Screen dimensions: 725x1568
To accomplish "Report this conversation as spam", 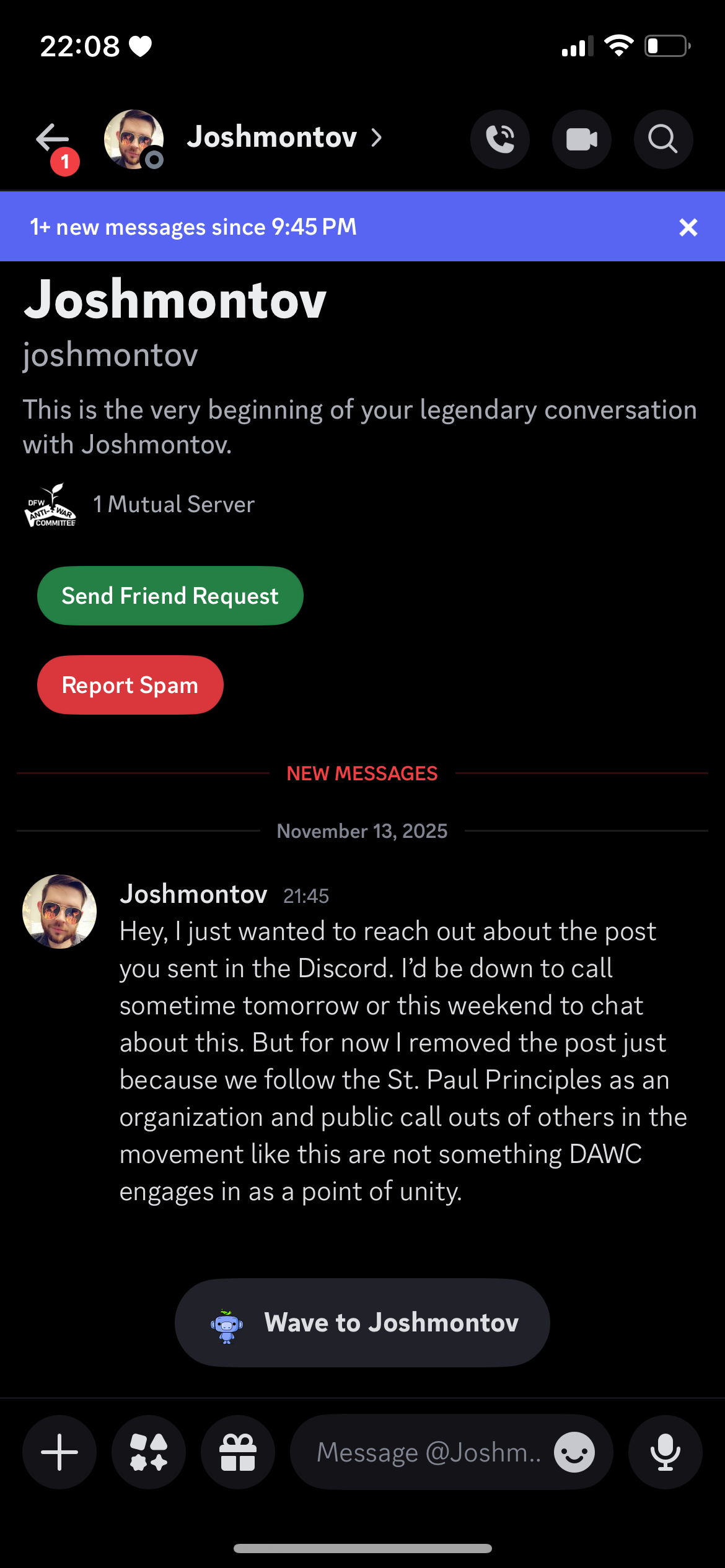I will pyautogui.click(x=130, y=685).
